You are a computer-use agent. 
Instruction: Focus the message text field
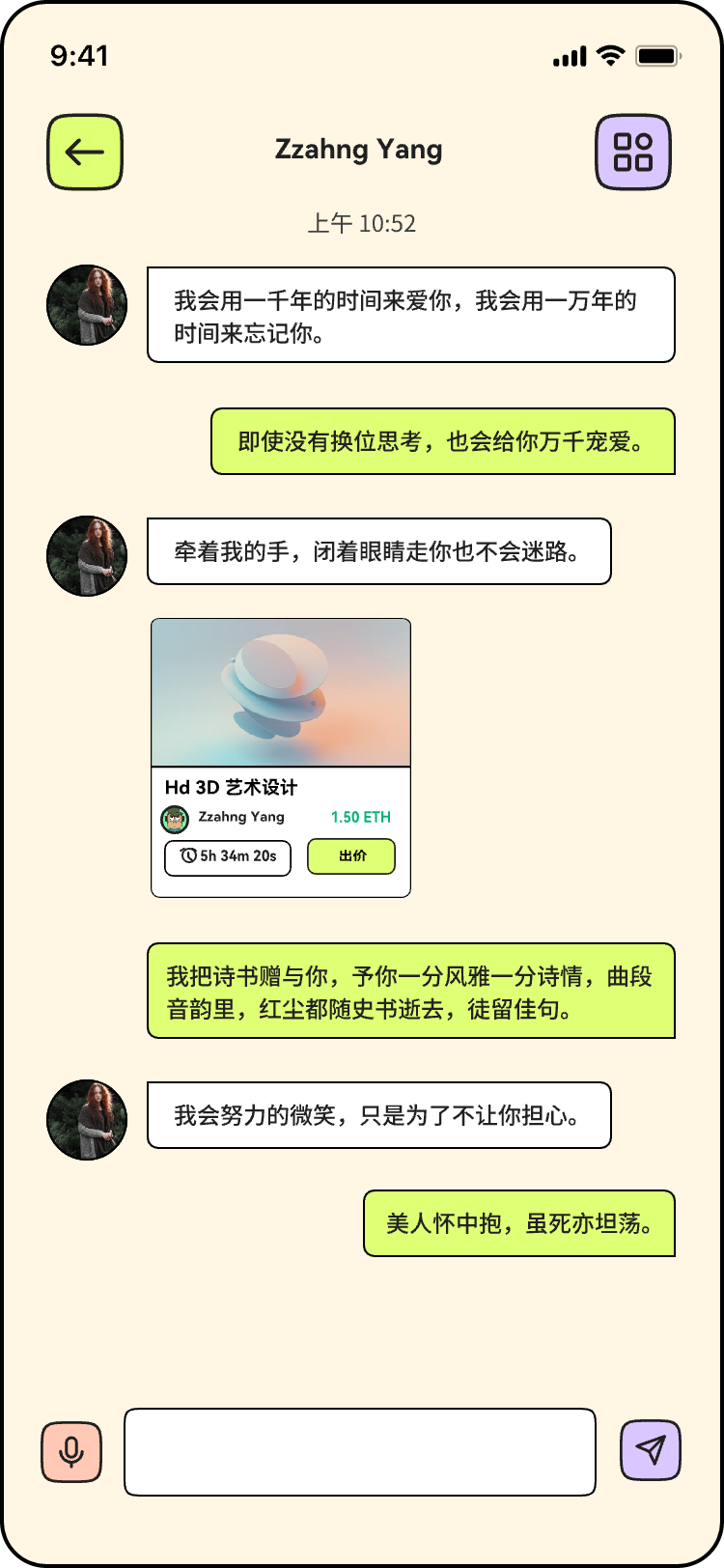pos(360,1451)
